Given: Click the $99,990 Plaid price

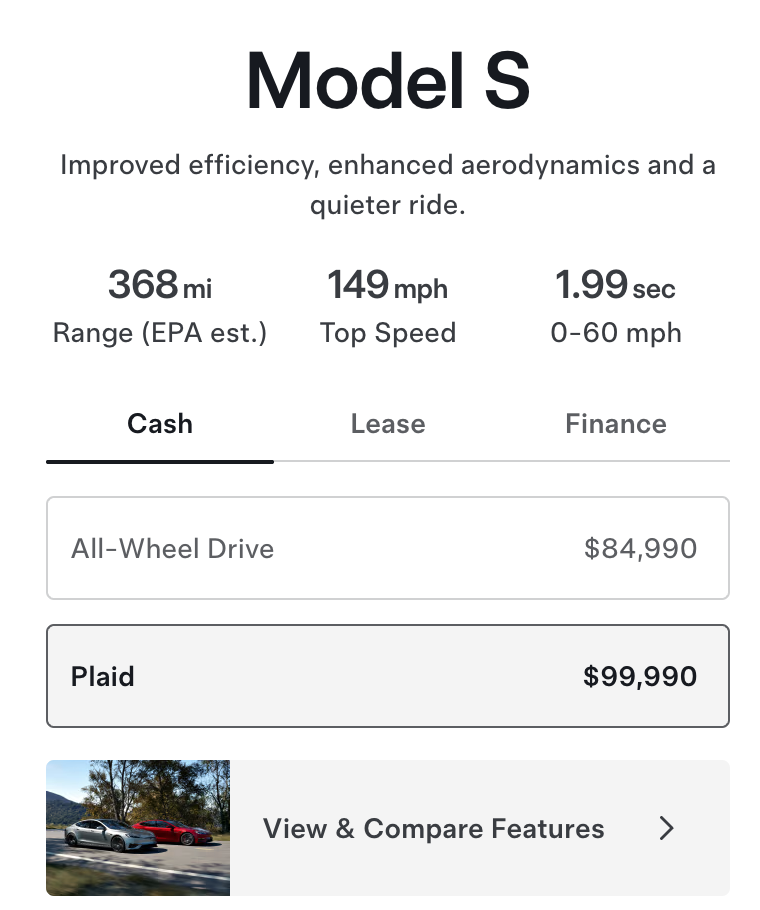Looking at the screenshot, I should (640, 676).
